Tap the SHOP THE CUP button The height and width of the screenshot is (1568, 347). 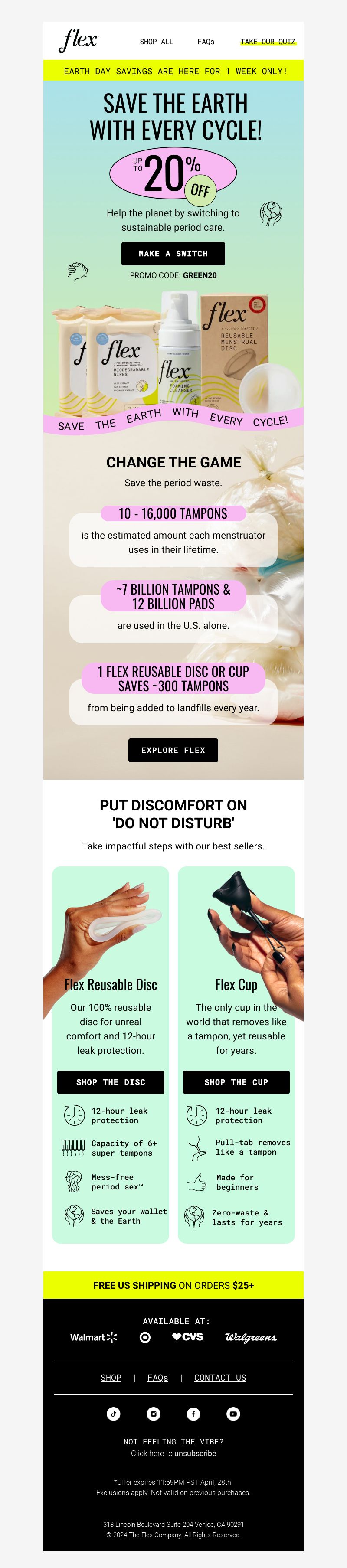pos(236,1081)
